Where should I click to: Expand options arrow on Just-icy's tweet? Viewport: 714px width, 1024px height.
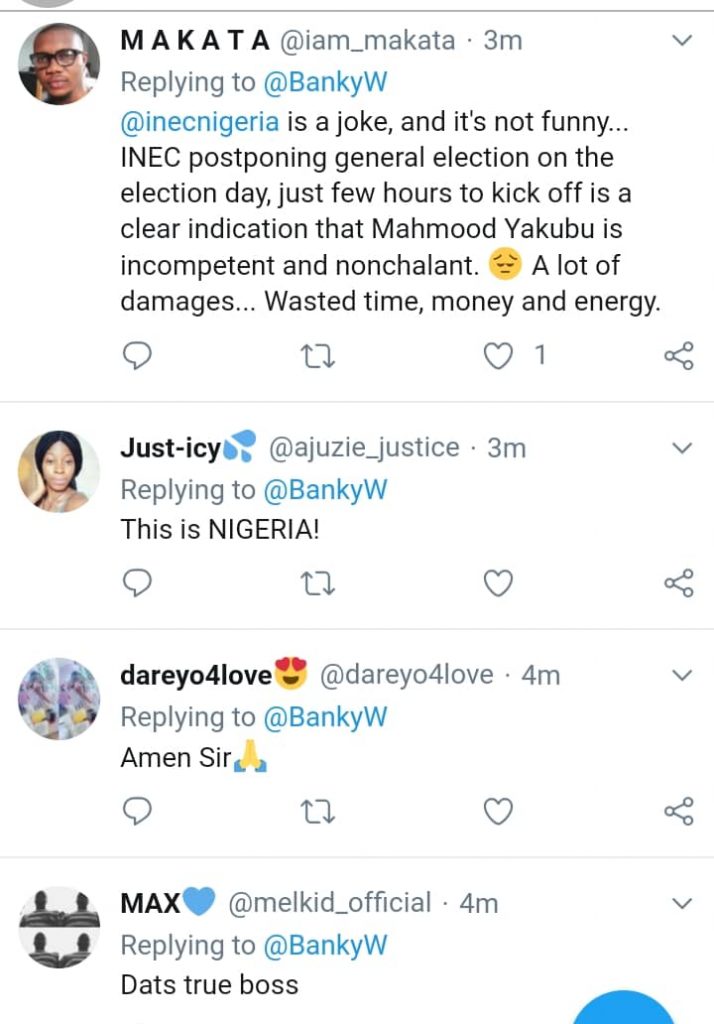click(681, 447)
